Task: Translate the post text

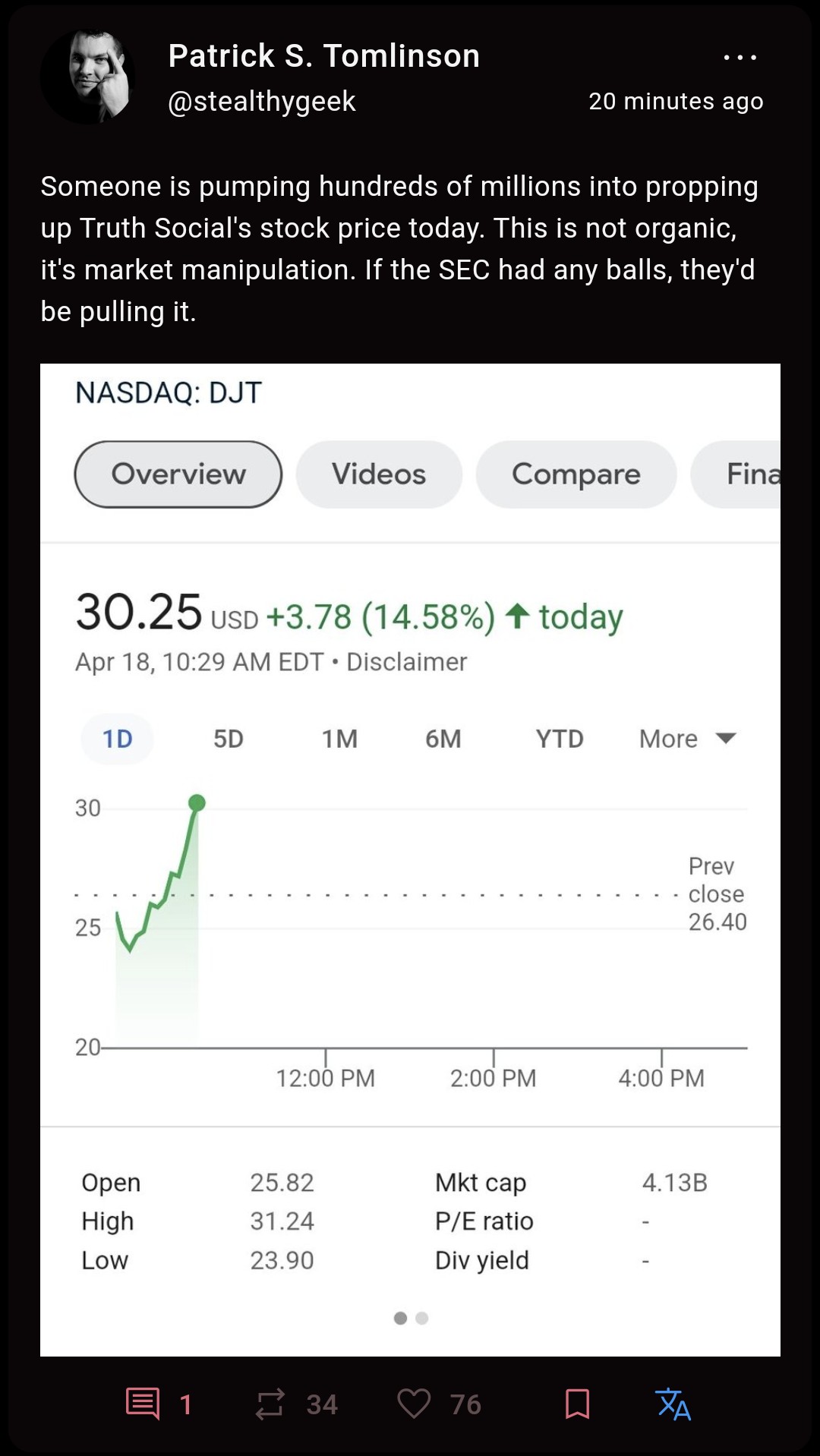Action: tap(673, 1404)
